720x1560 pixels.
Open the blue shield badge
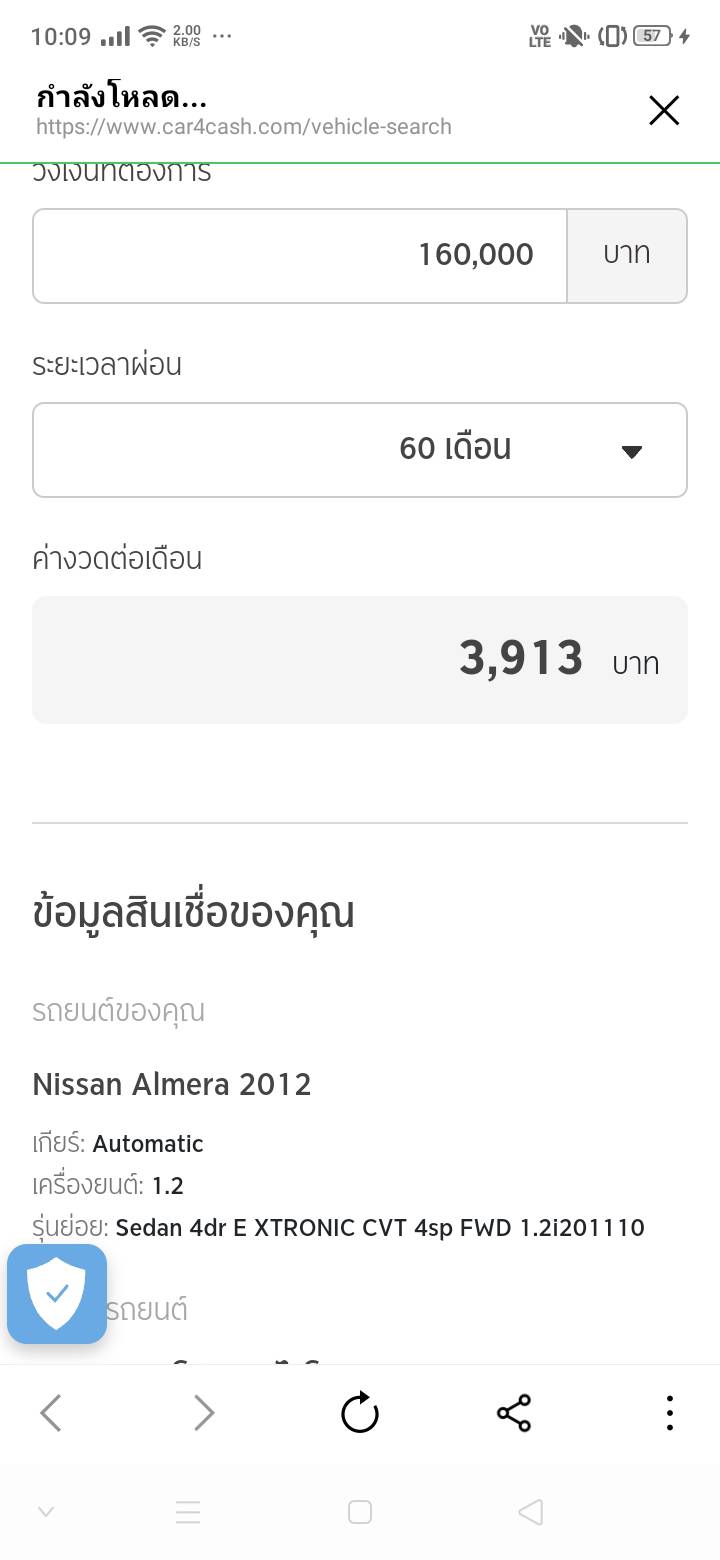[57, 1293]
